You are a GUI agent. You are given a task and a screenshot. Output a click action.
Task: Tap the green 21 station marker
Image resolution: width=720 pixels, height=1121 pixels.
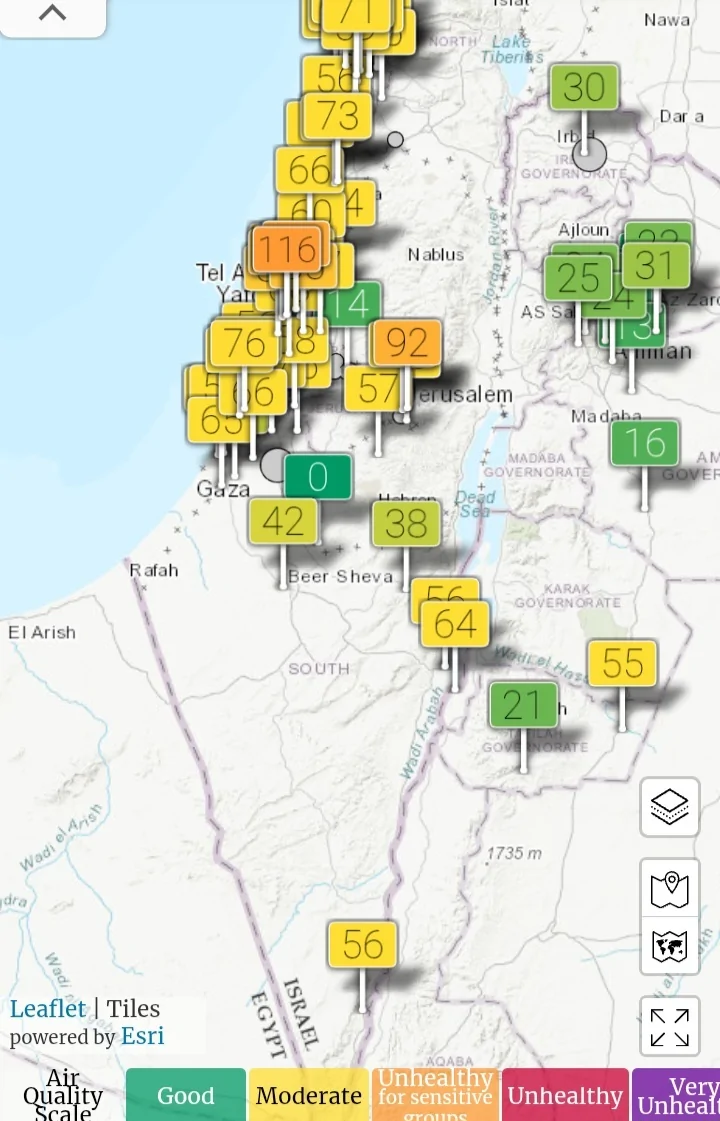coord(522,706)
